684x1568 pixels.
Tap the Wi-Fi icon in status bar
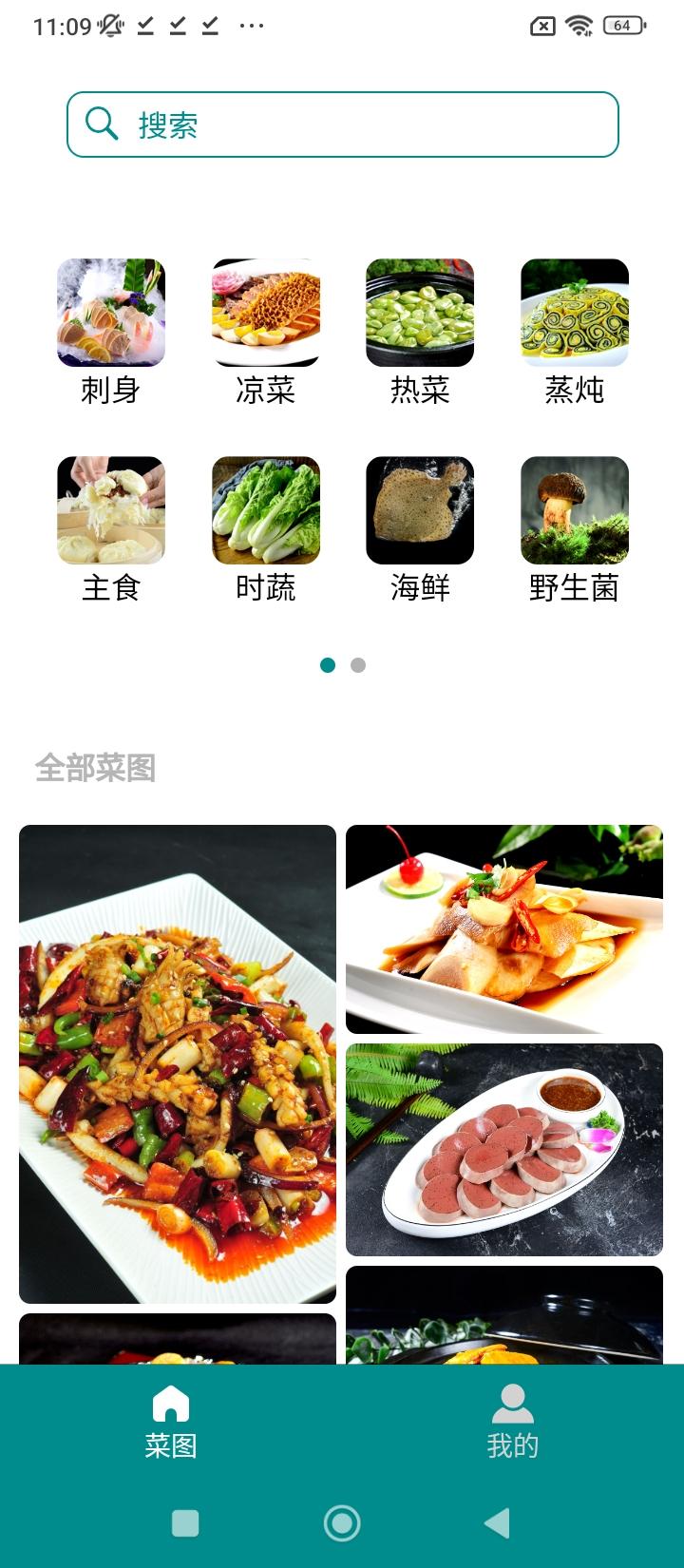tap(581, 26)
